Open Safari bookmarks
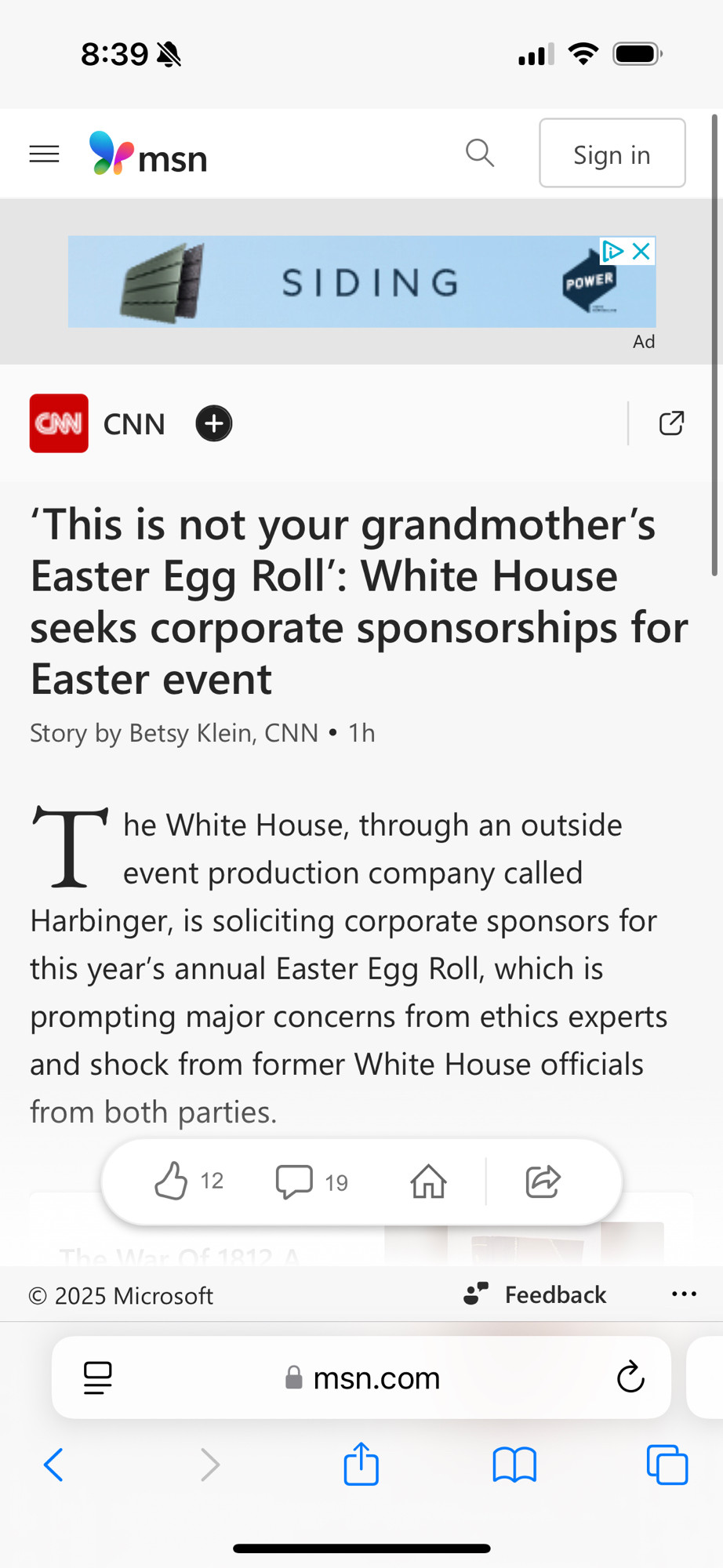Viewport: 723px width, 1568px height. click(514, 1465)
